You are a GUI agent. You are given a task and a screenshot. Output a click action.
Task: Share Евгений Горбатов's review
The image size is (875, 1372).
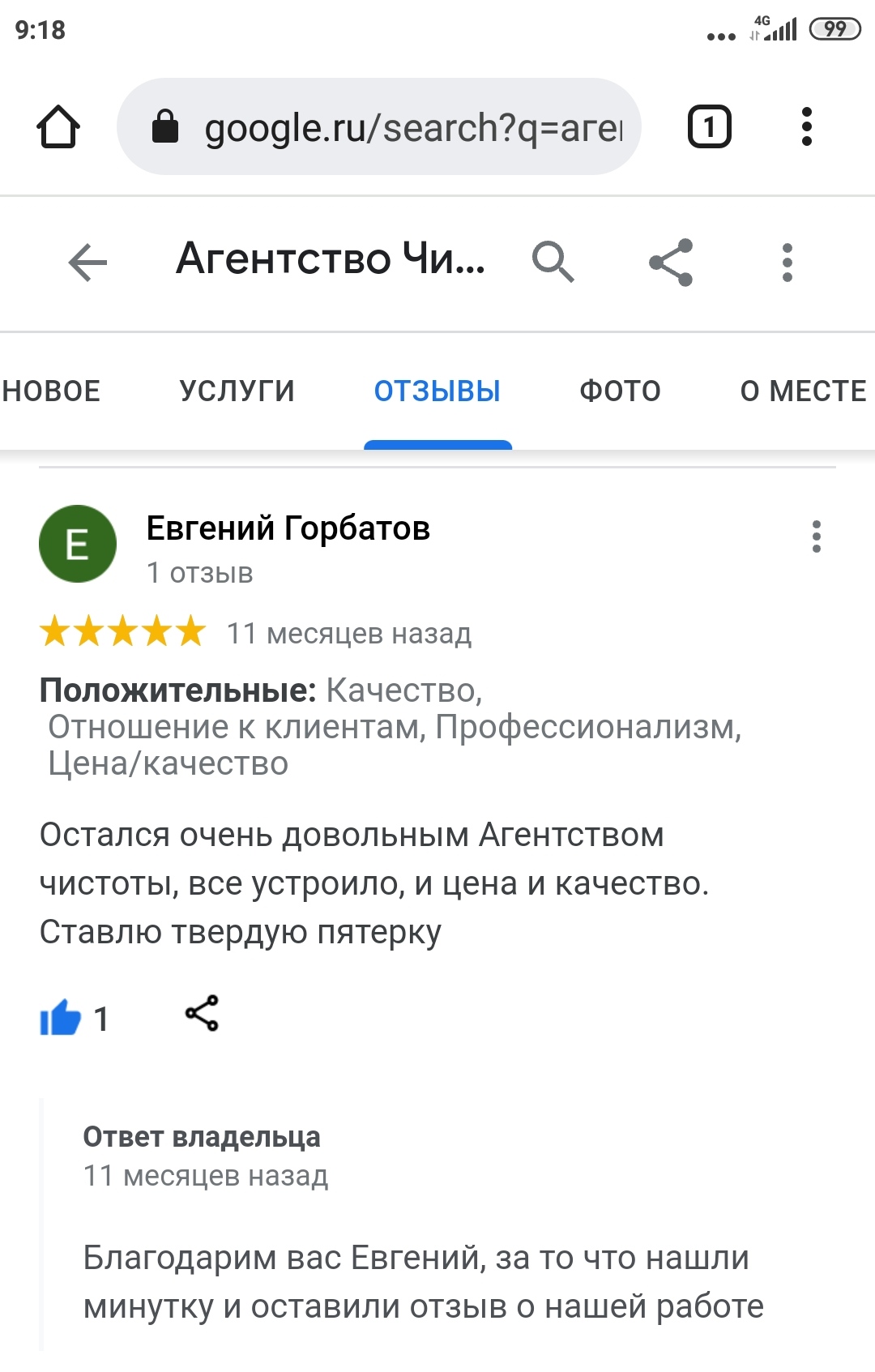click(x=202, y=1013)
